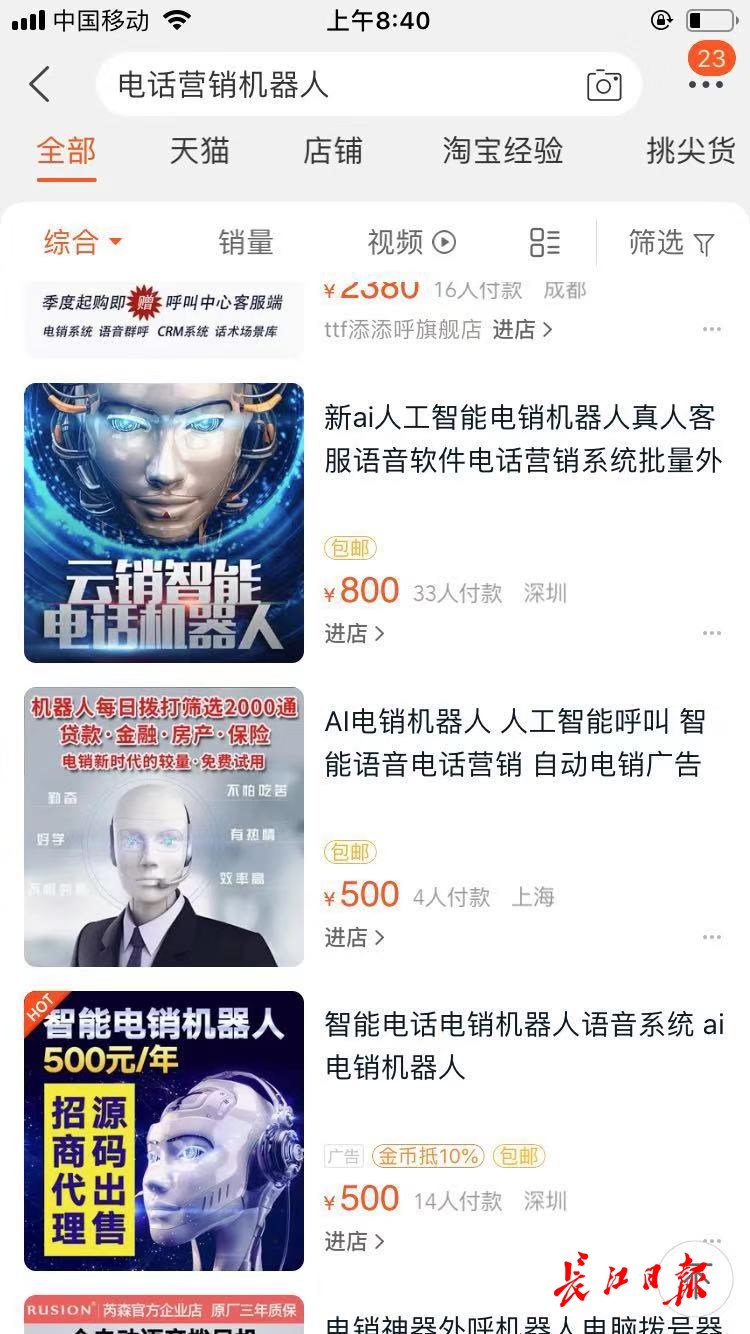
Task: Go back using the top-left arrow
Action: pos(40,85)
